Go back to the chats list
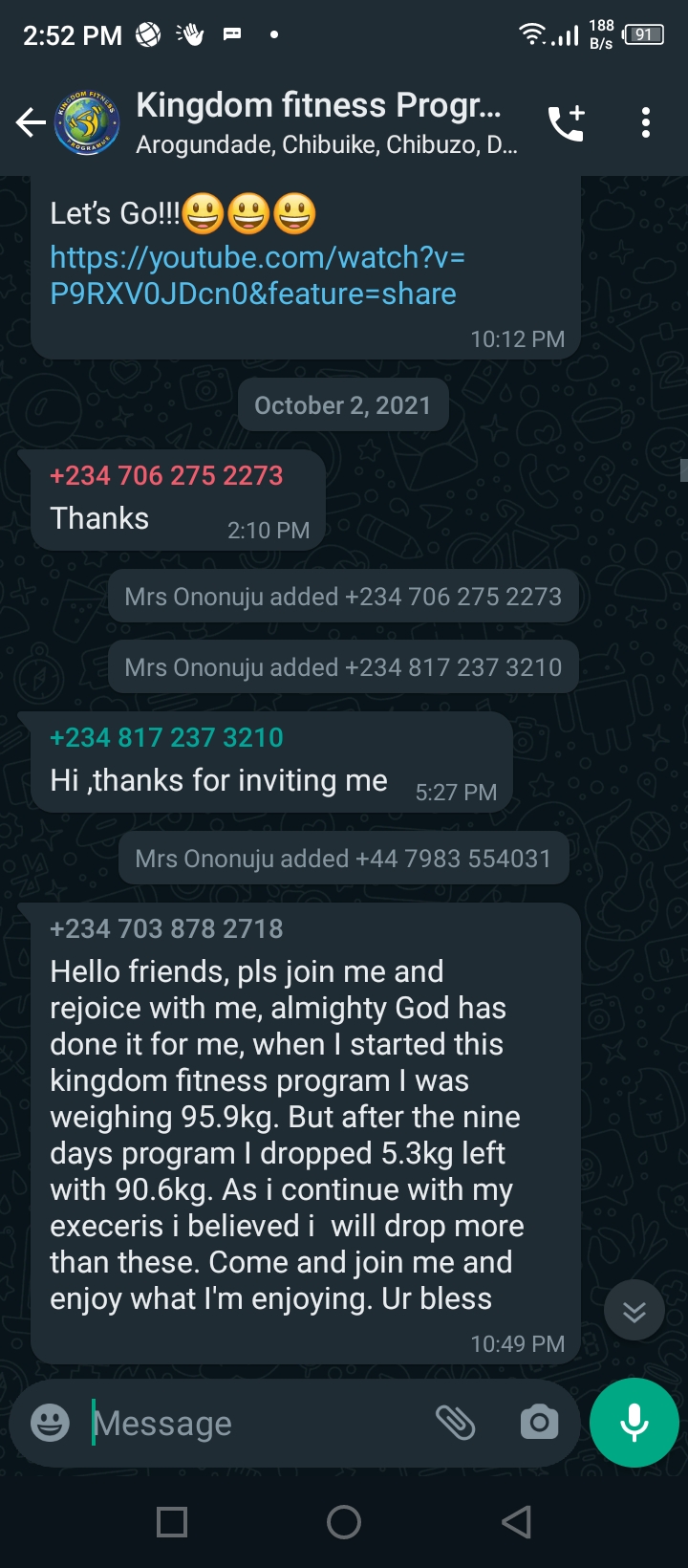Viewport: 688px width, 1568px height. (x=31, y=122)
